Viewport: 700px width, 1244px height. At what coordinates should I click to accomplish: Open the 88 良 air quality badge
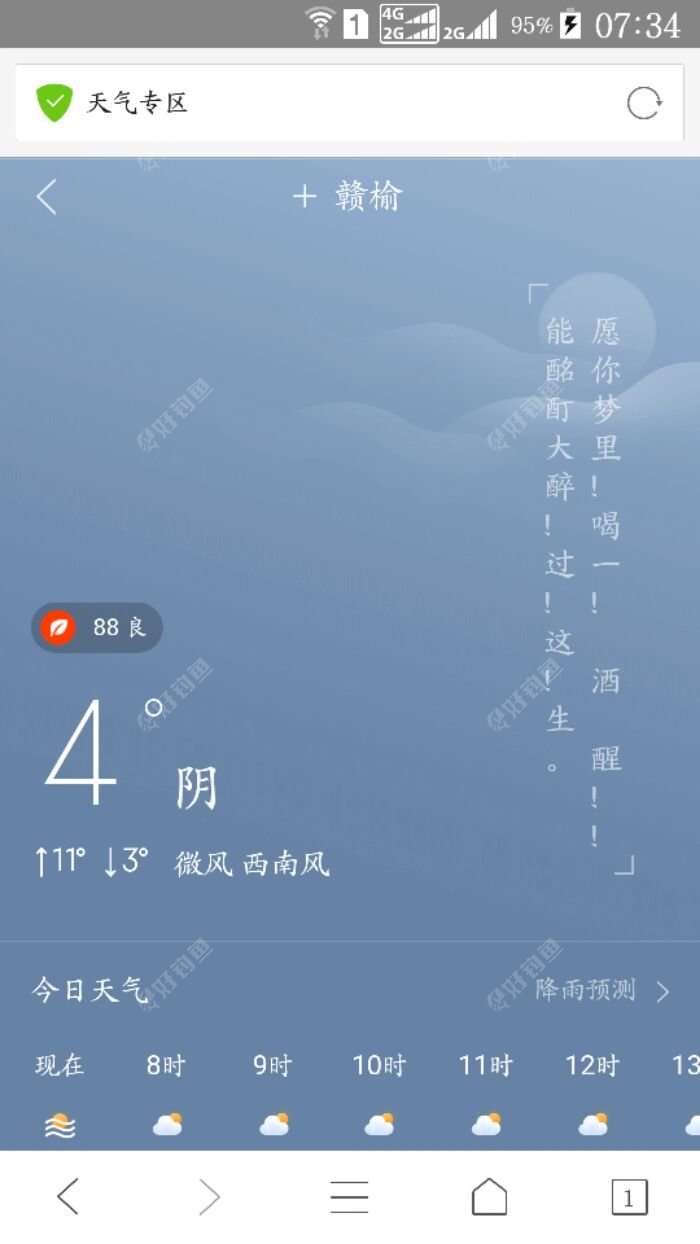[x=97, y=628]
